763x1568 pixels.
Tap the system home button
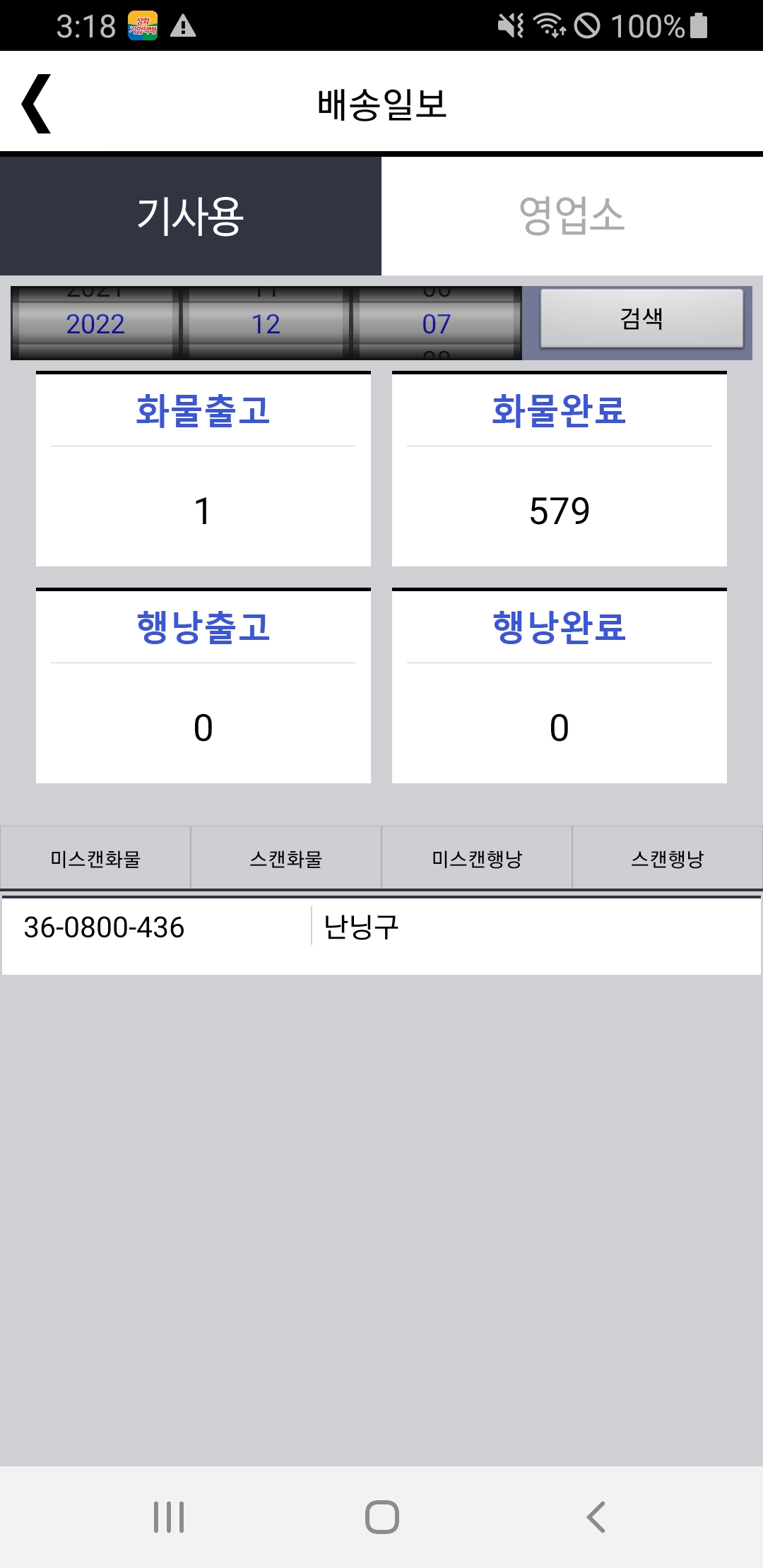[x=381, y=1516]
